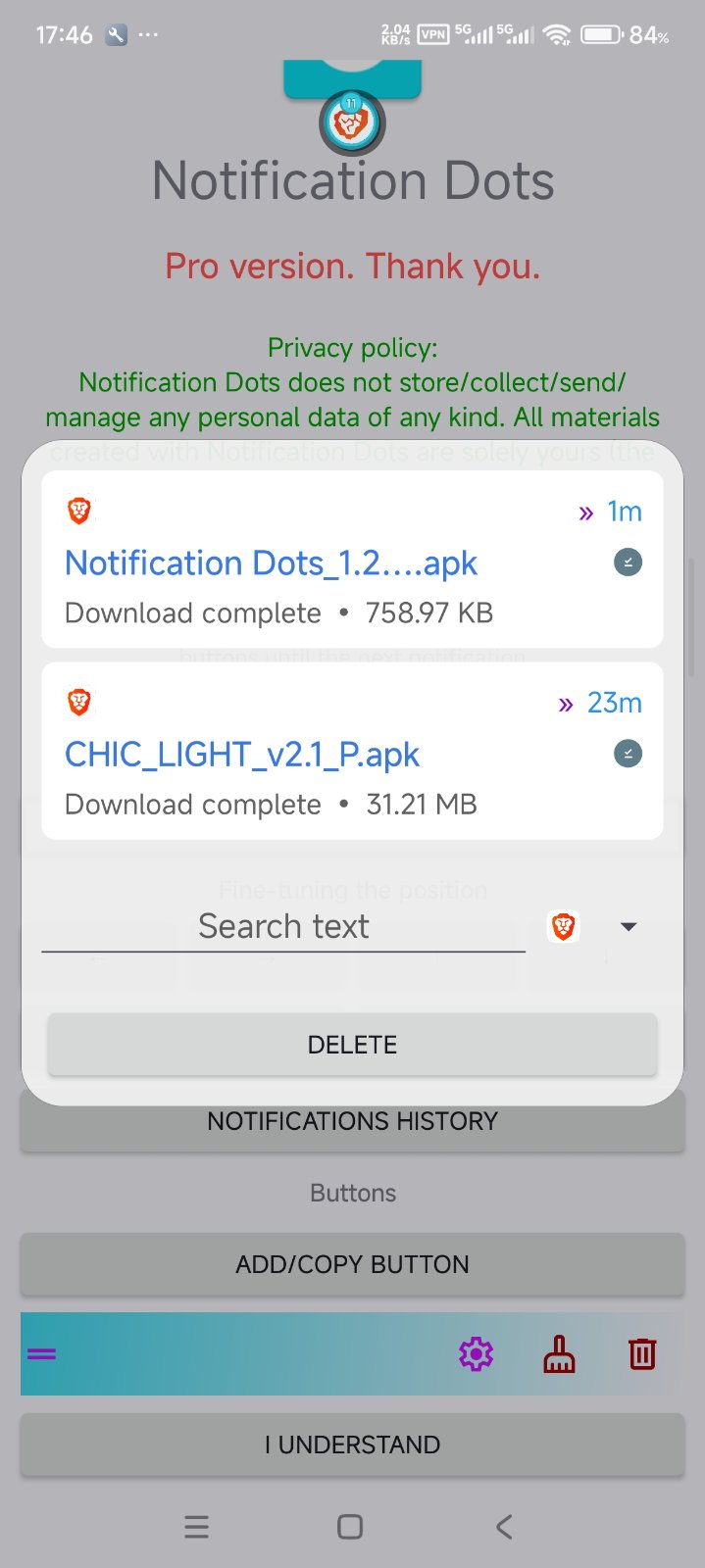Open the CHIC_LIGHT_v2.1_P.apk notification
The width and height of the screenshot is (705, 1568).
tap(242, 755)
